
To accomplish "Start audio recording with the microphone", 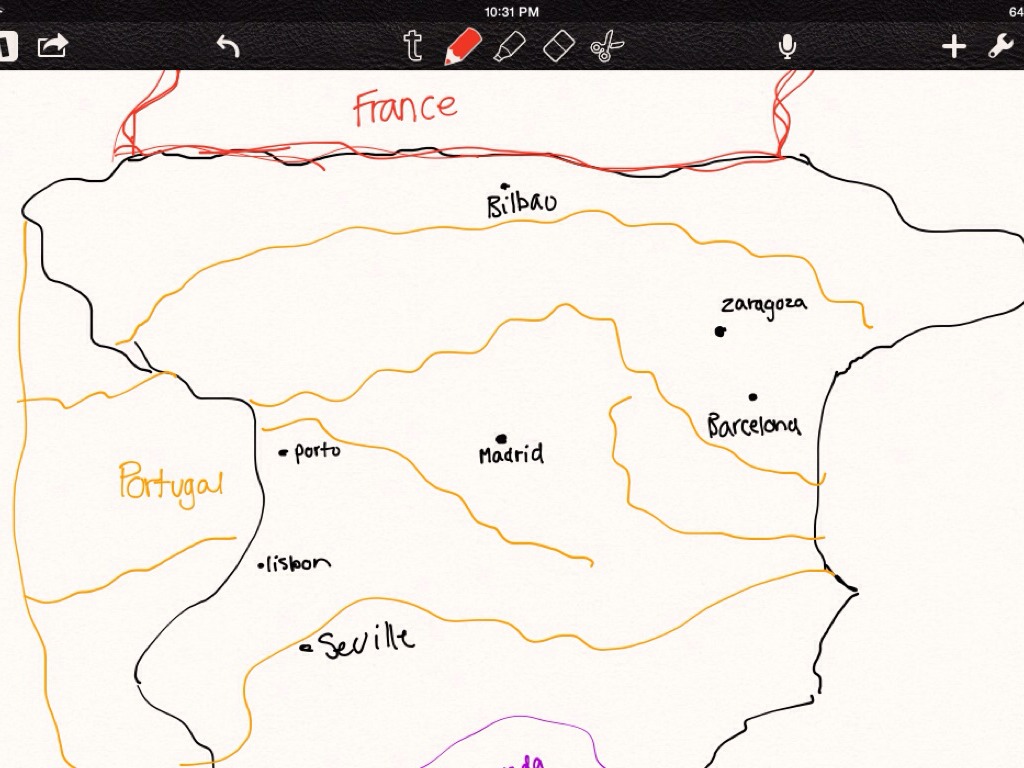I will click(x=788, y=46).
